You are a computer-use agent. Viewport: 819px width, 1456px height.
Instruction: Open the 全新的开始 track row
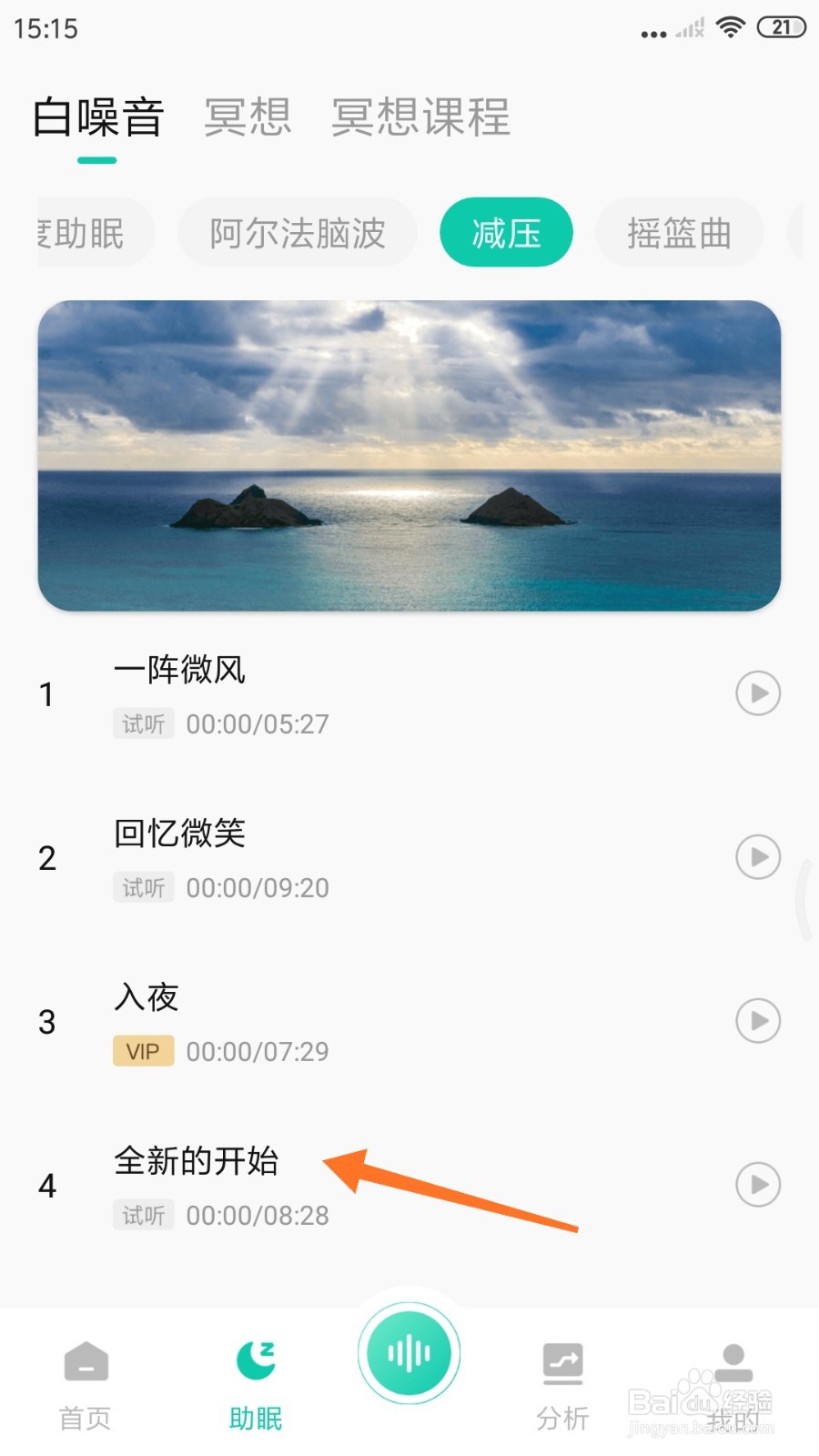(409, 1186)
